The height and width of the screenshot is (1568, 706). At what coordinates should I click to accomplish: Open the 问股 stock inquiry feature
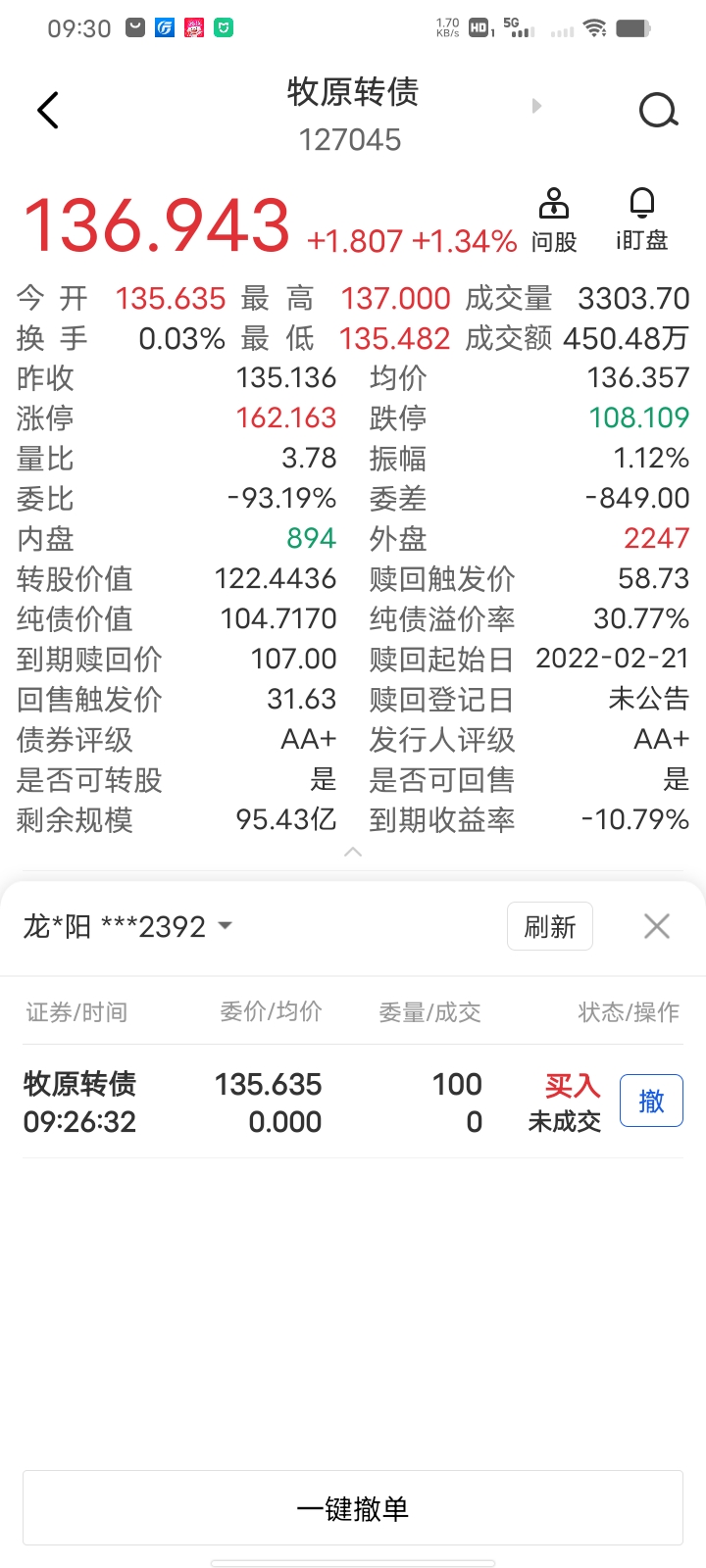click(x=554, y=220)
